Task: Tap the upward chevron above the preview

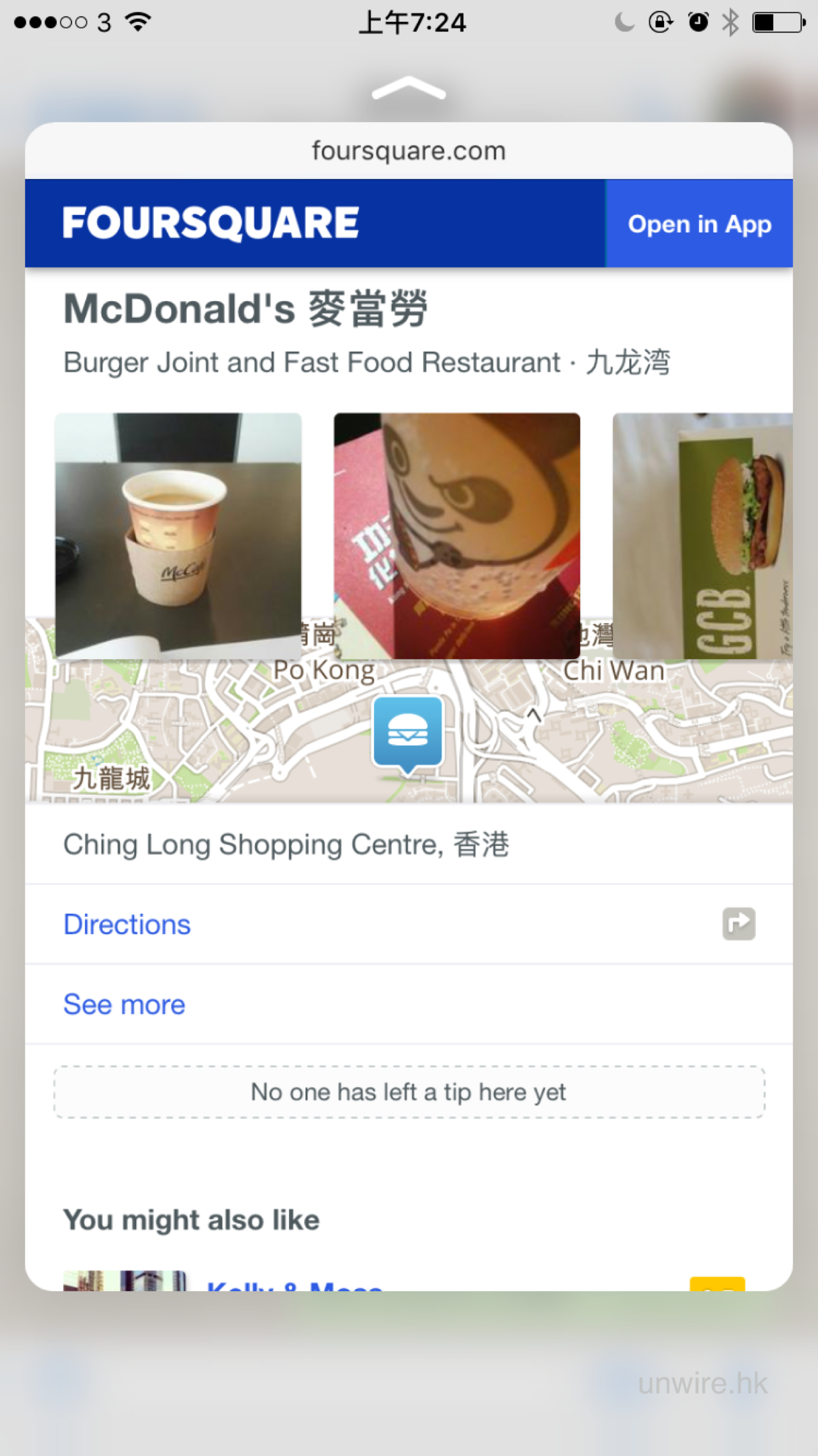Action: (x=409, y=89)
